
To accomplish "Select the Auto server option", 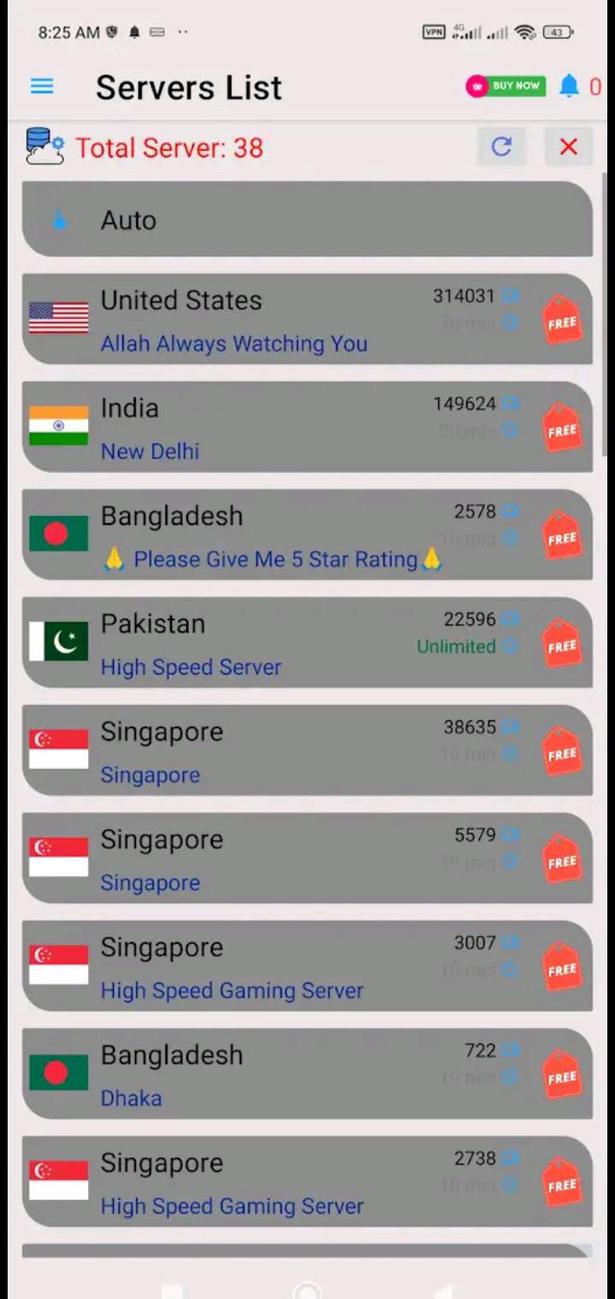I will [x=306, y=220].
